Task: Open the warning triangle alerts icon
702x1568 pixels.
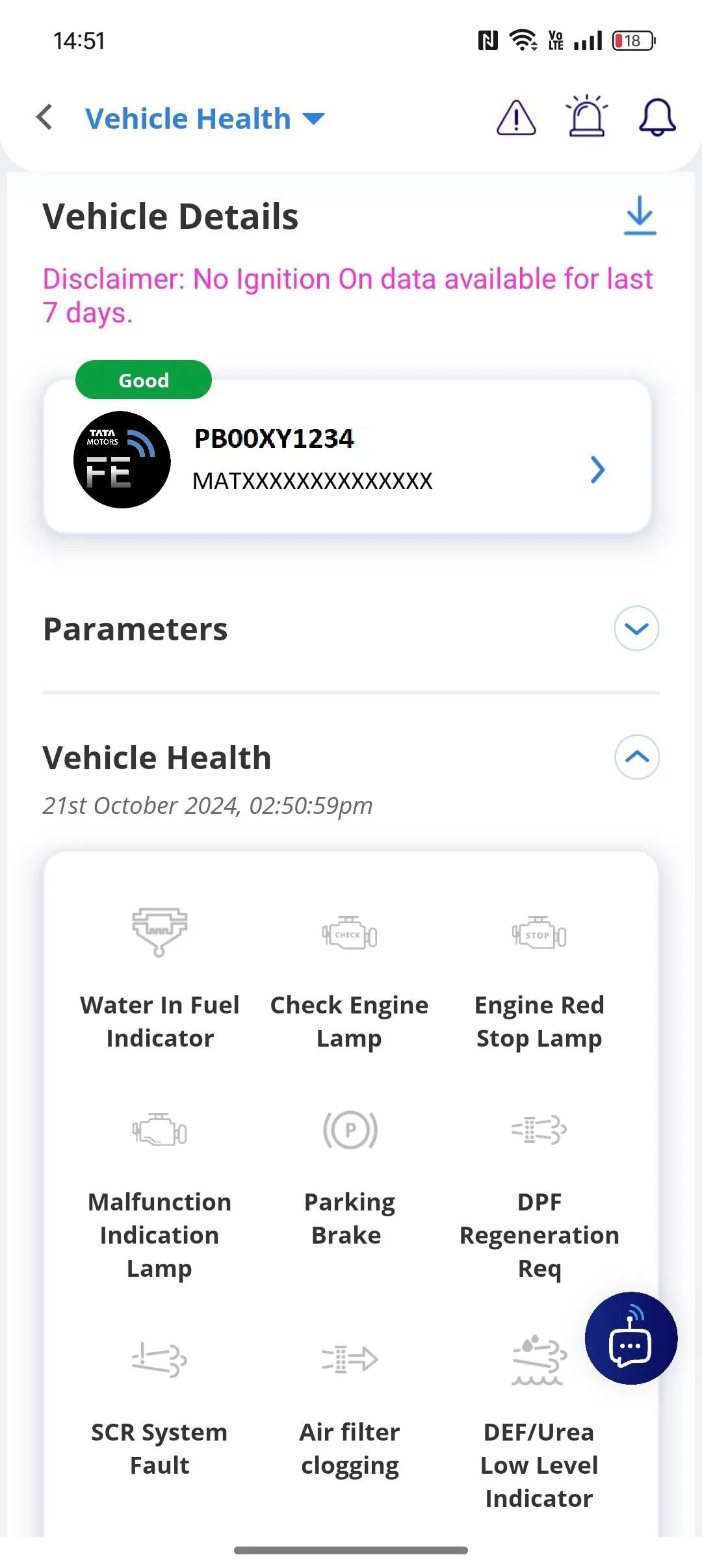Action: click(x=515, y=118)
